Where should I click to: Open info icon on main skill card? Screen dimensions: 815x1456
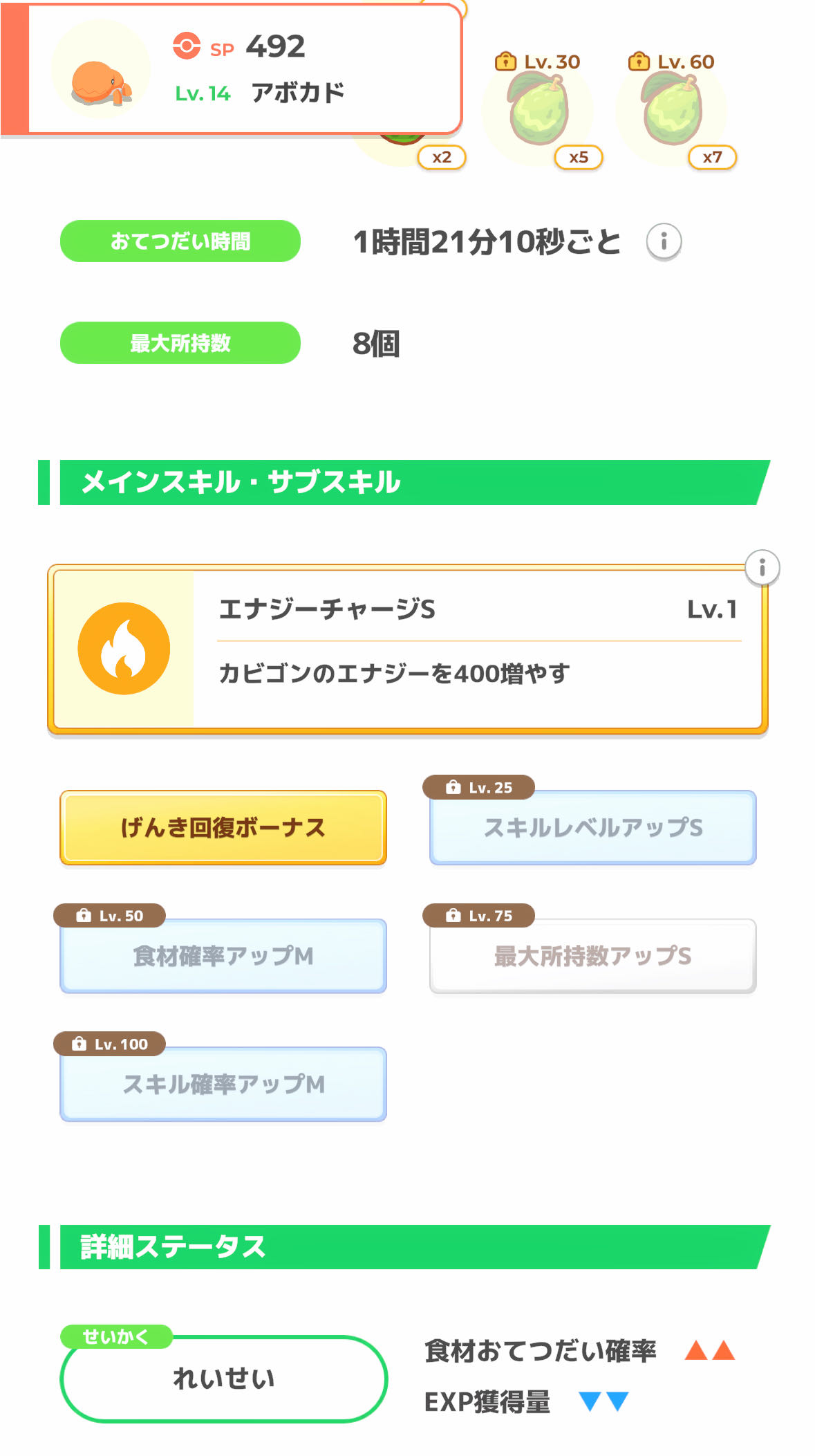[x=762, y=568]
